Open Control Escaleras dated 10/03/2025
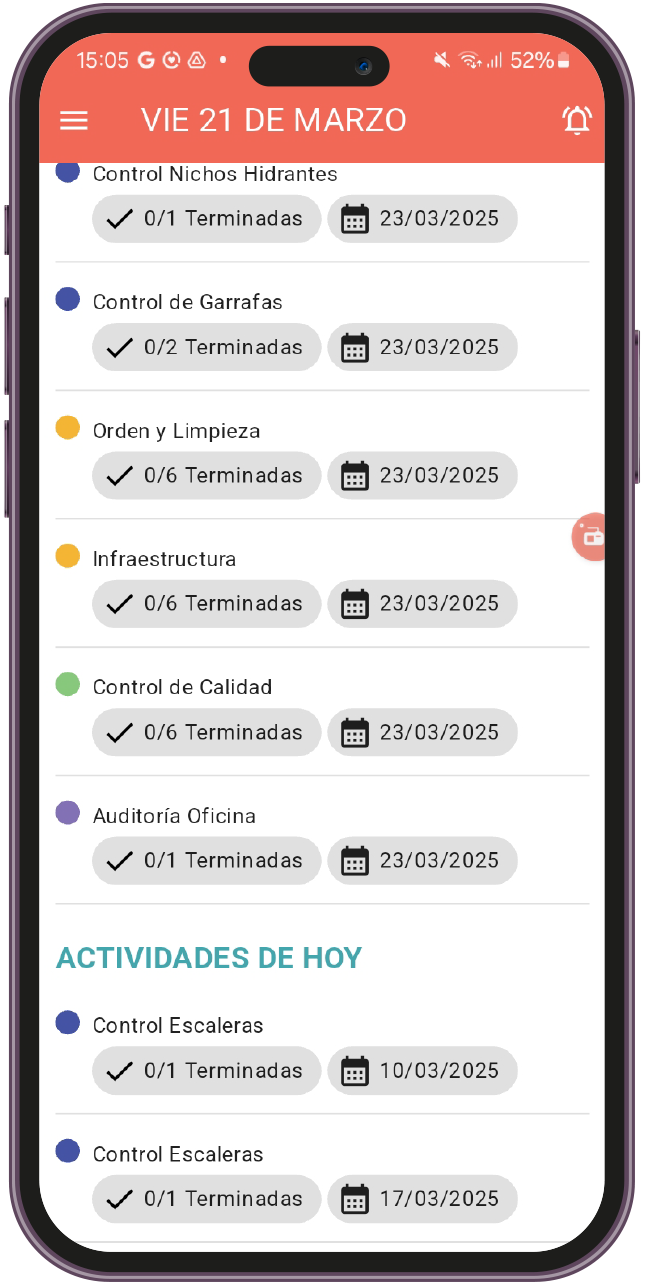Image resolution: width=645 pixels, height=1288 pixels. coord(178,1026)
